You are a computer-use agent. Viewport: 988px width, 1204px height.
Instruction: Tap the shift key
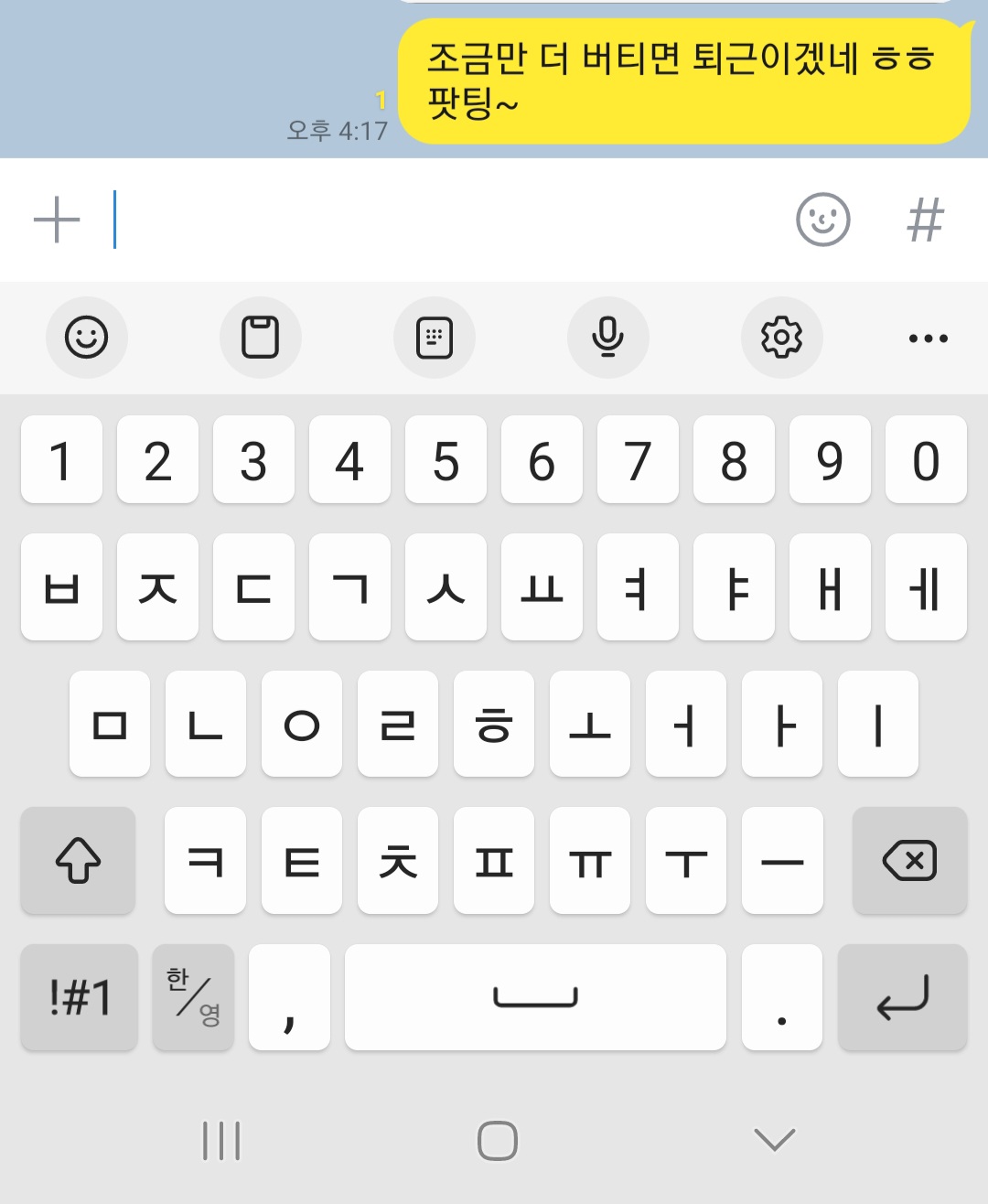79,861
